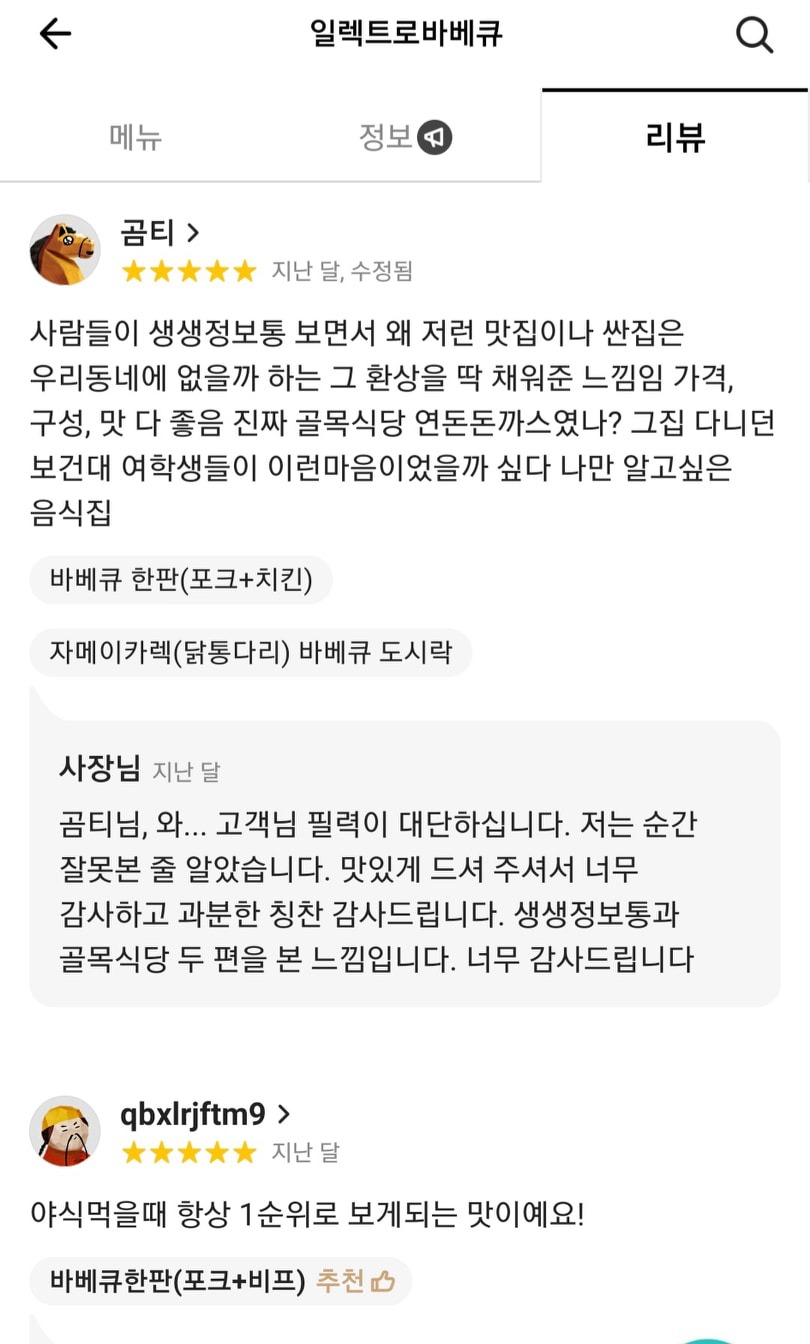Image resolution: width=810 pixels, height=1344 pixels.
Task: Open search with the magnifier icon
Action: coord(754,35)
